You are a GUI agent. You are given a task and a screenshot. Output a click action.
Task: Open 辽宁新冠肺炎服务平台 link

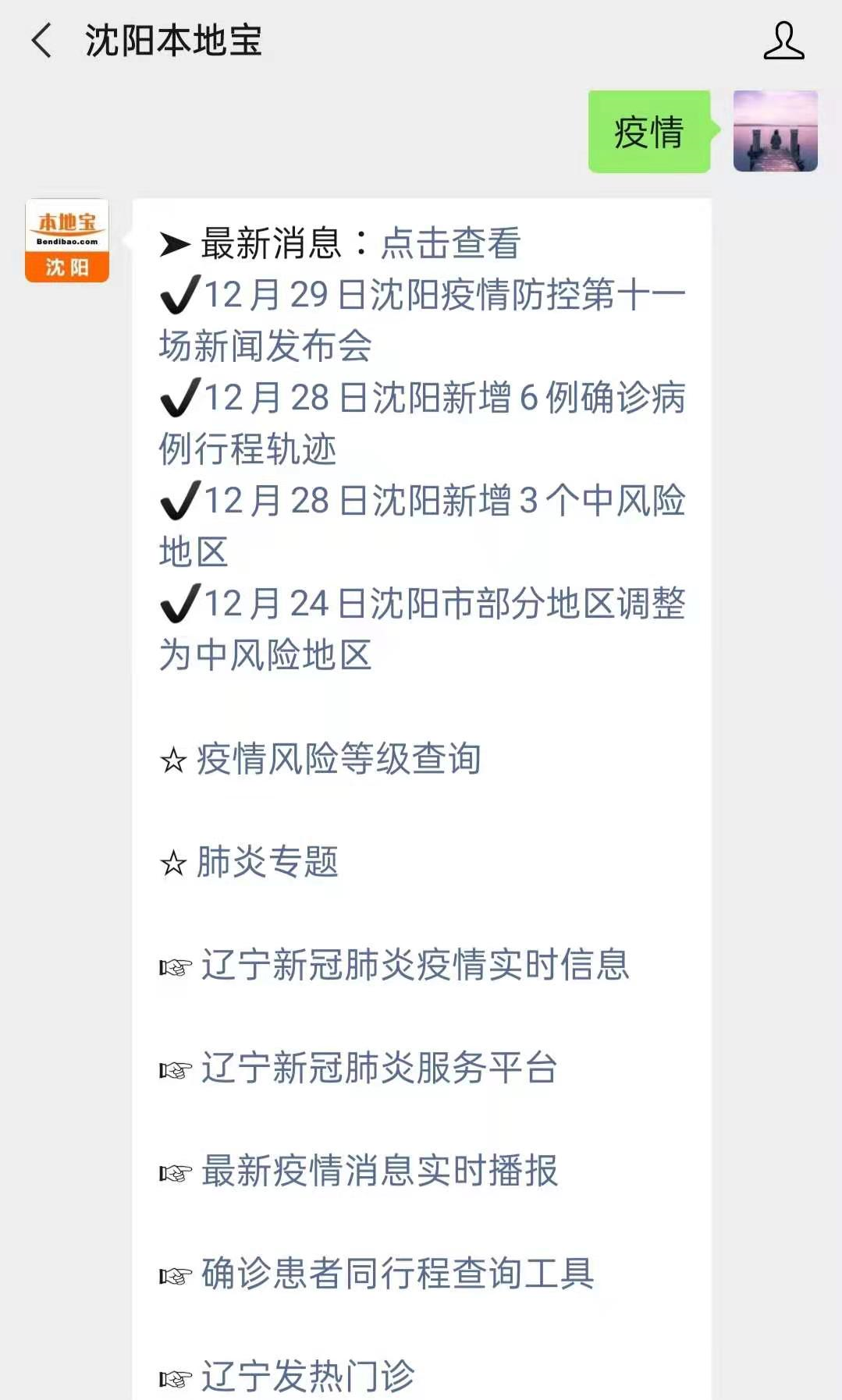379,1068
